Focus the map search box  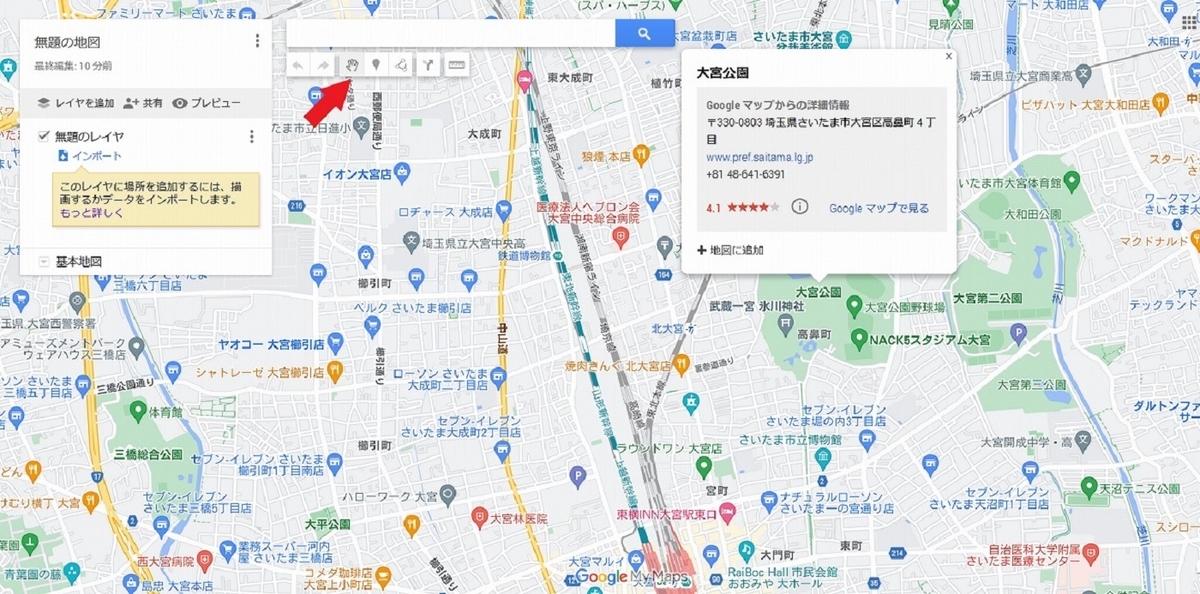tap(450, 34)
